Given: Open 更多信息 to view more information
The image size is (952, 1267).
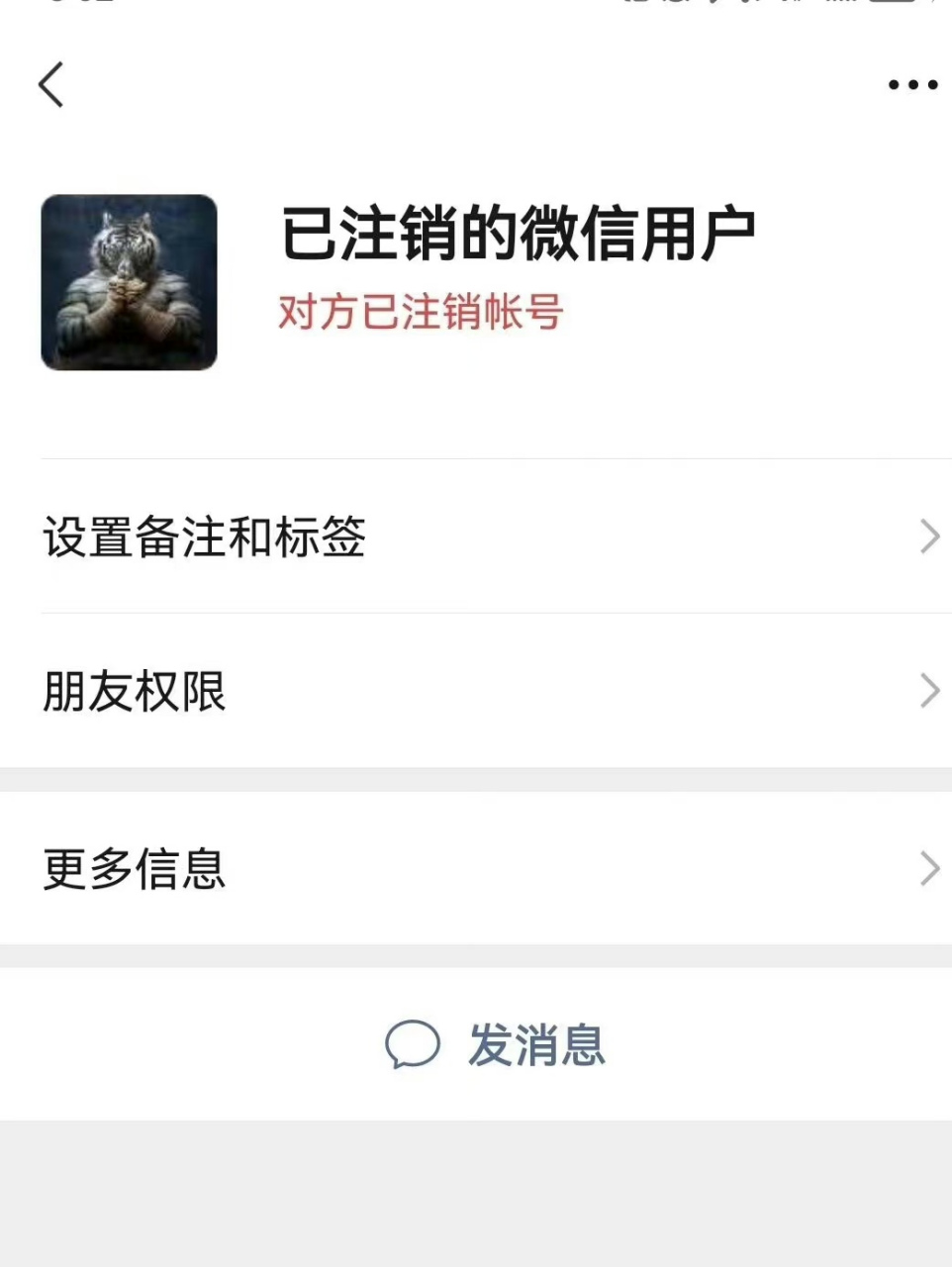Looking at the screenshot, I should 475,869.
